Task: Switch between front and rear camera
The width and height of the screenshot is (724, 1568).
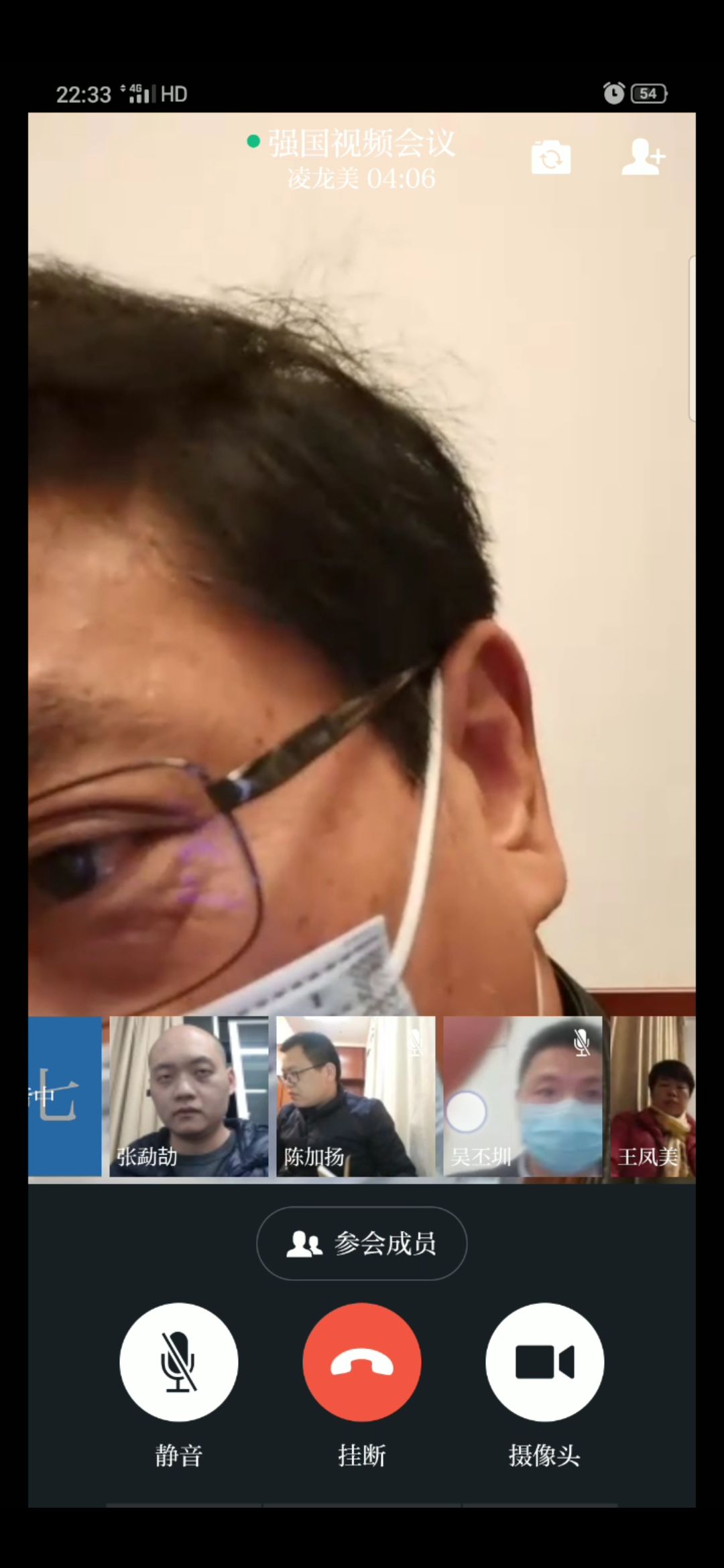Action: click(x=550, y=158)
